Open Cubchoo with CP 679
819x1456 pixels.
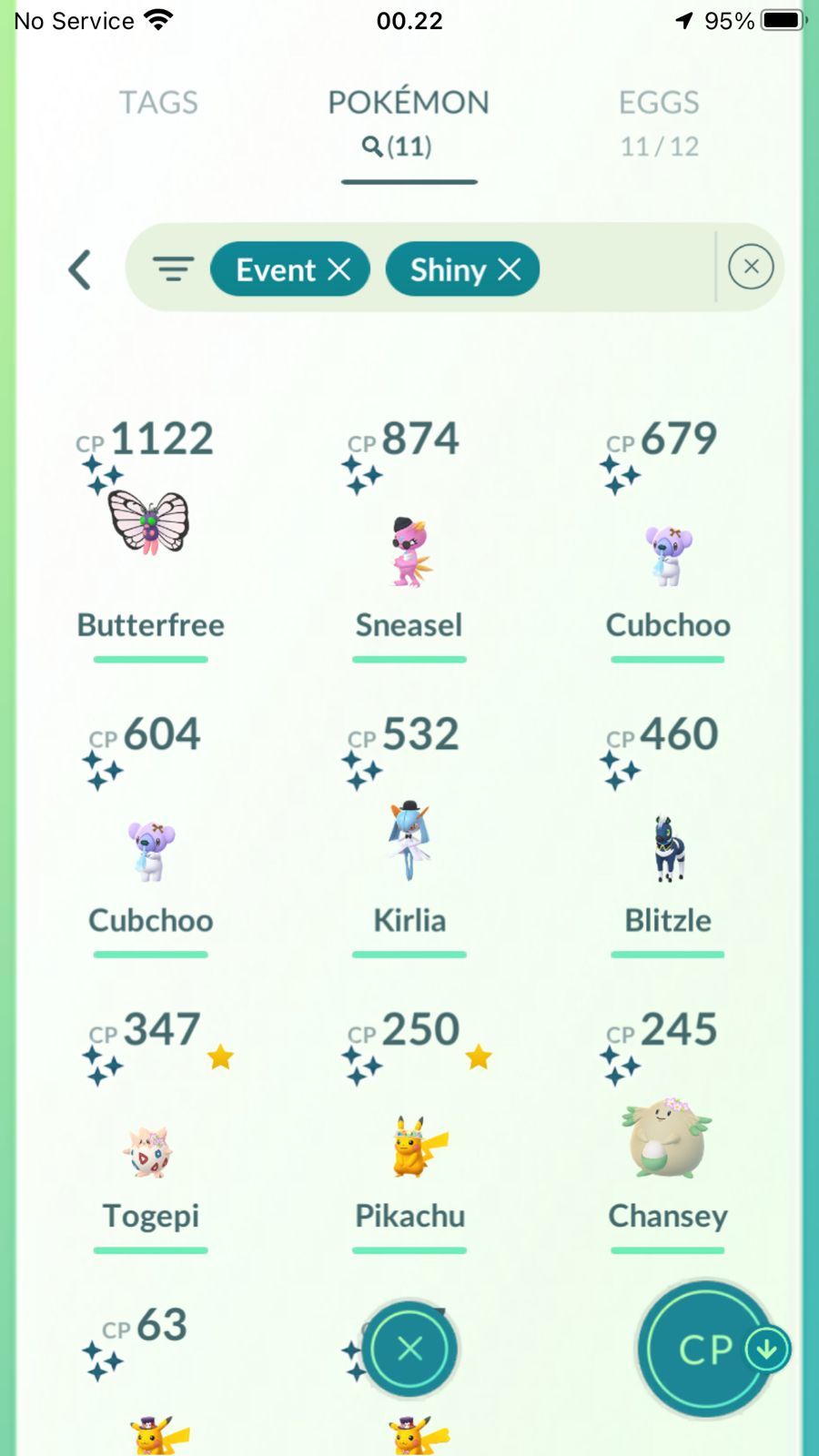click(667, 551)
